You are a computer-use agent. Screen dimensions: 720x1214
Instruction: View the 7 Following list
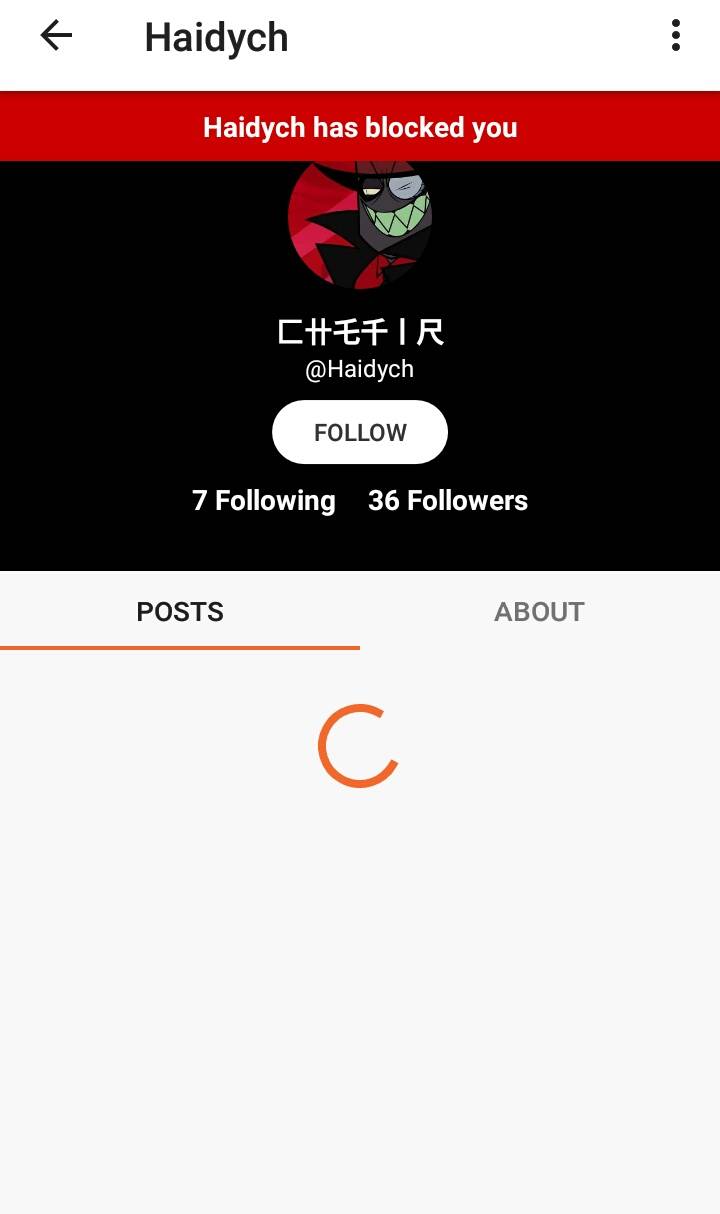(x=263, y=500)
